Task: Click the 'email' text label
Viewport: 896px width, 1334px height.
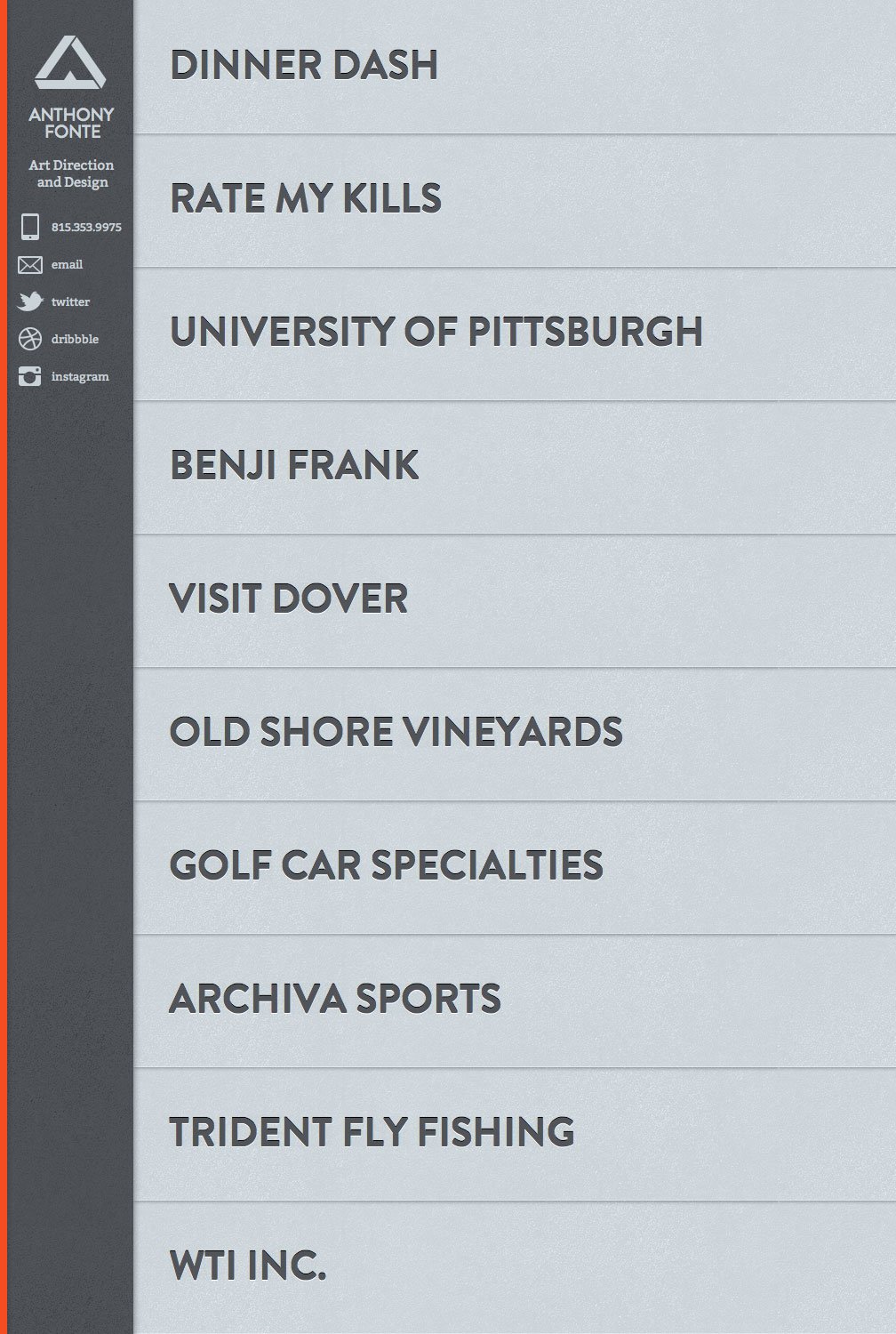Action: [67, 264]
